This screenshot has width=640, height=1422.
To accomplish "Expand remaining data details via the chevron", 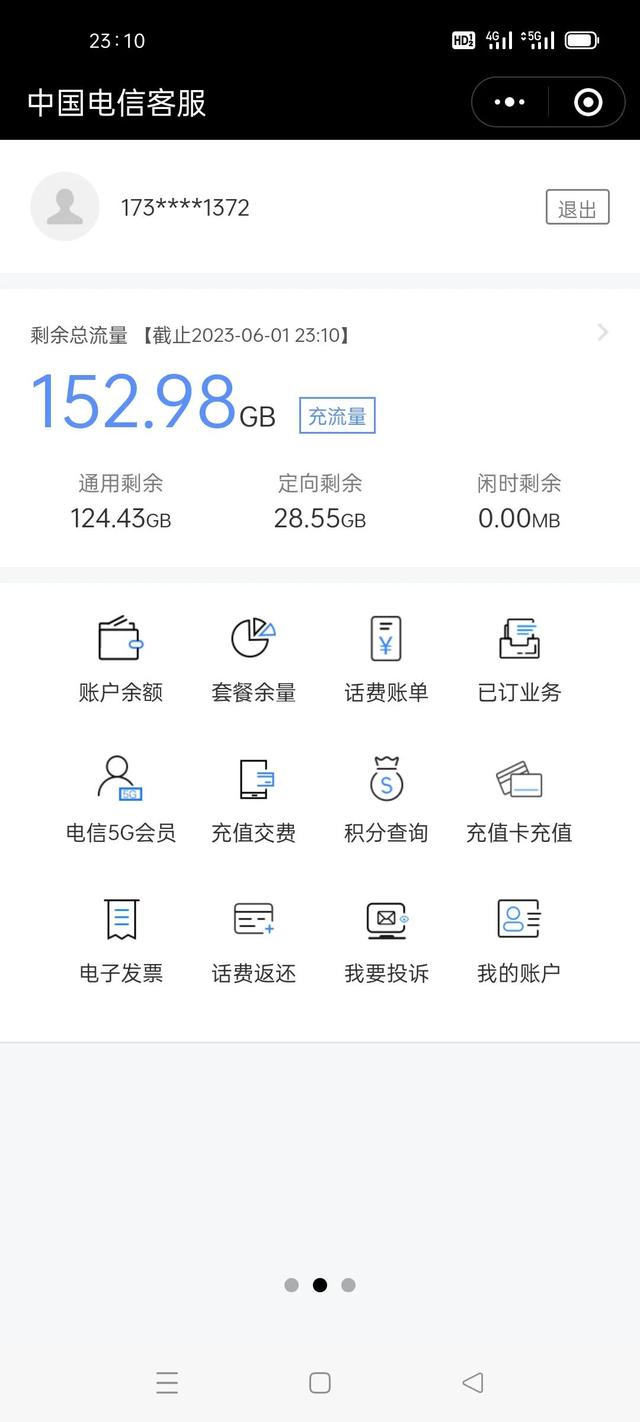I will click(x=602, y=333).
